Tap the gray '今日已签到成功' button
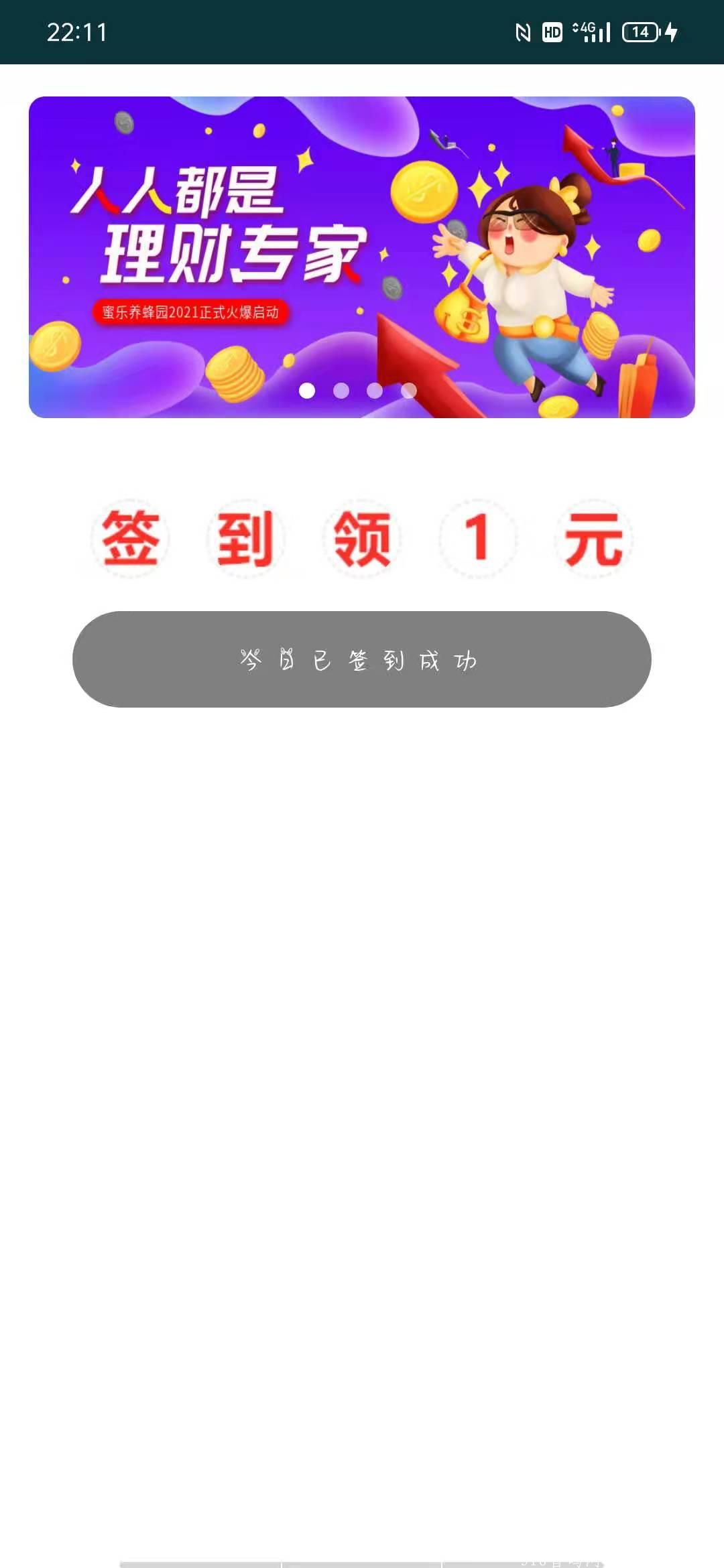 click(362, 660)
